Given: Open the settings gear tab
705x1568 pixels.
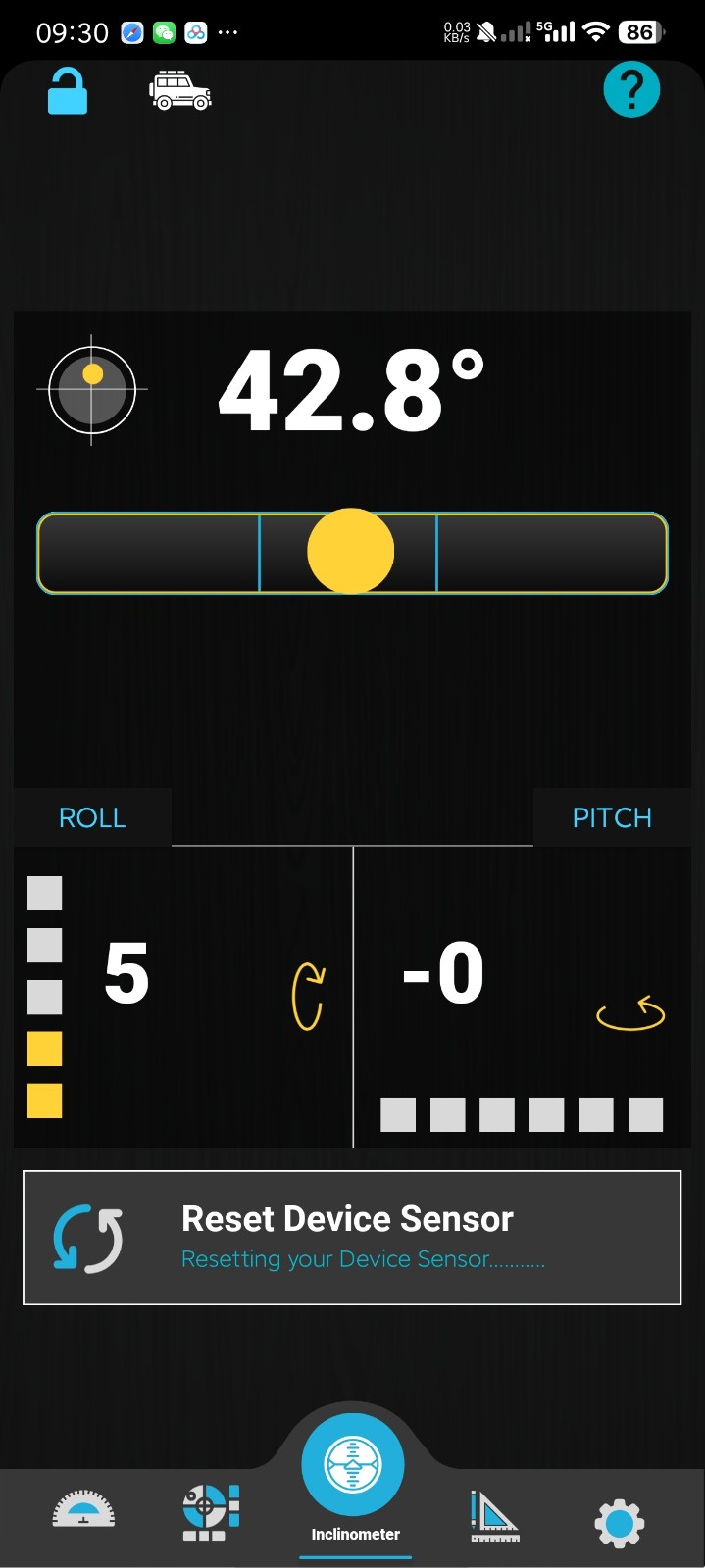Looking at the screenshot, I should [619, 1523].
